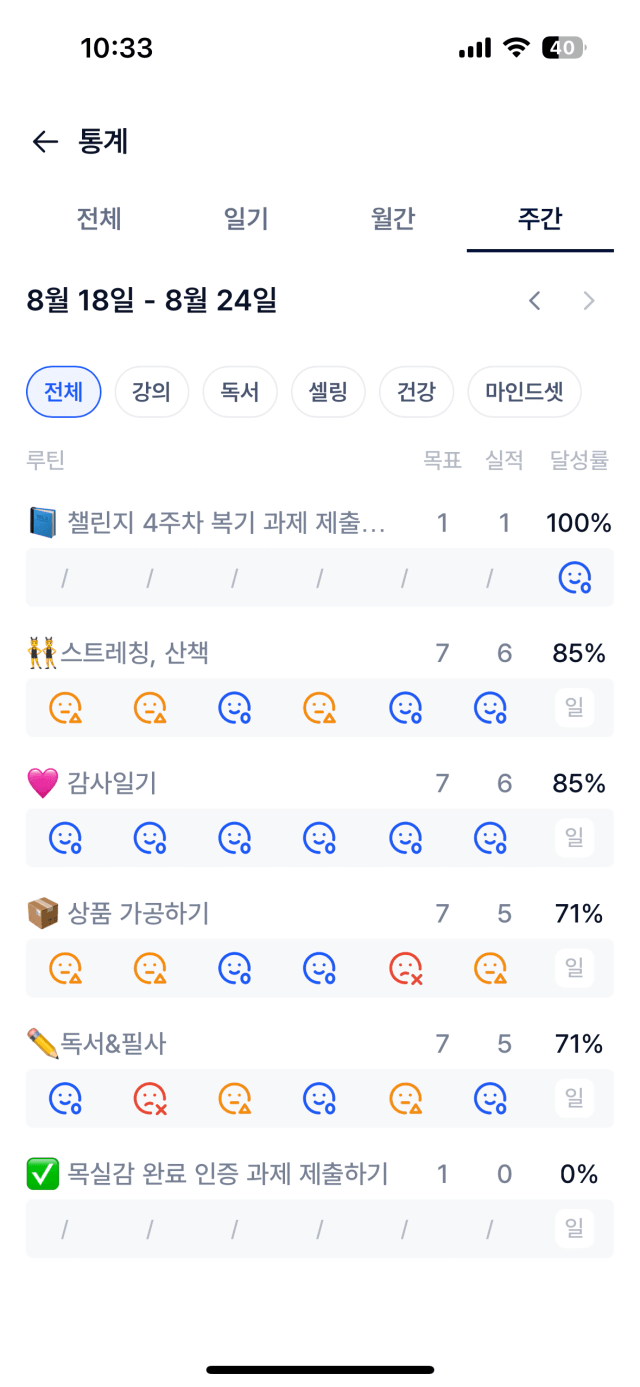640x1387 pixels.
Task: Switch to the 일기 tab
Action: (x=246, y=219)
